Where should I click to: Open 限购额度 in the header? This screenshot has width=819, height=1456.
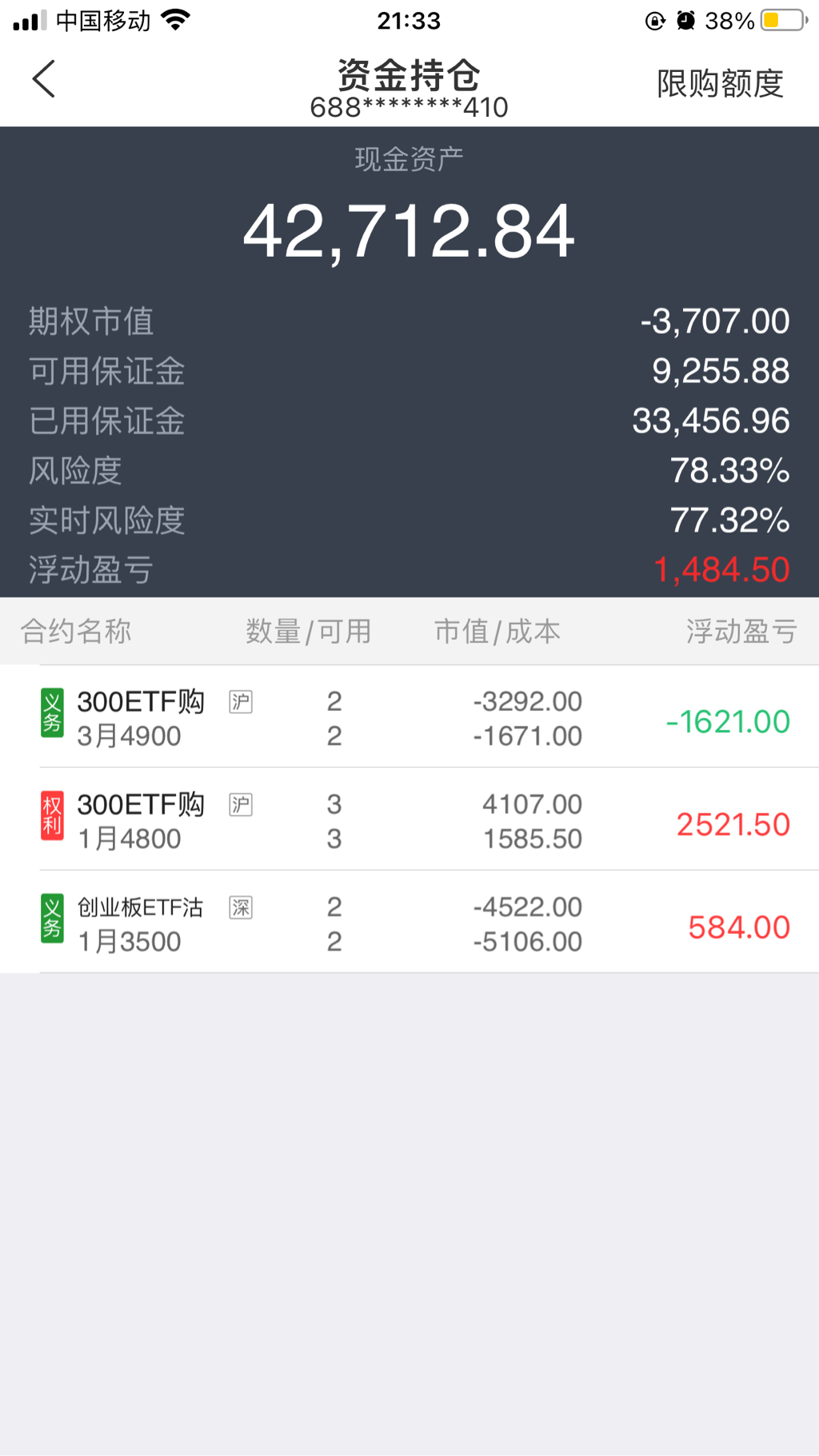719,83
